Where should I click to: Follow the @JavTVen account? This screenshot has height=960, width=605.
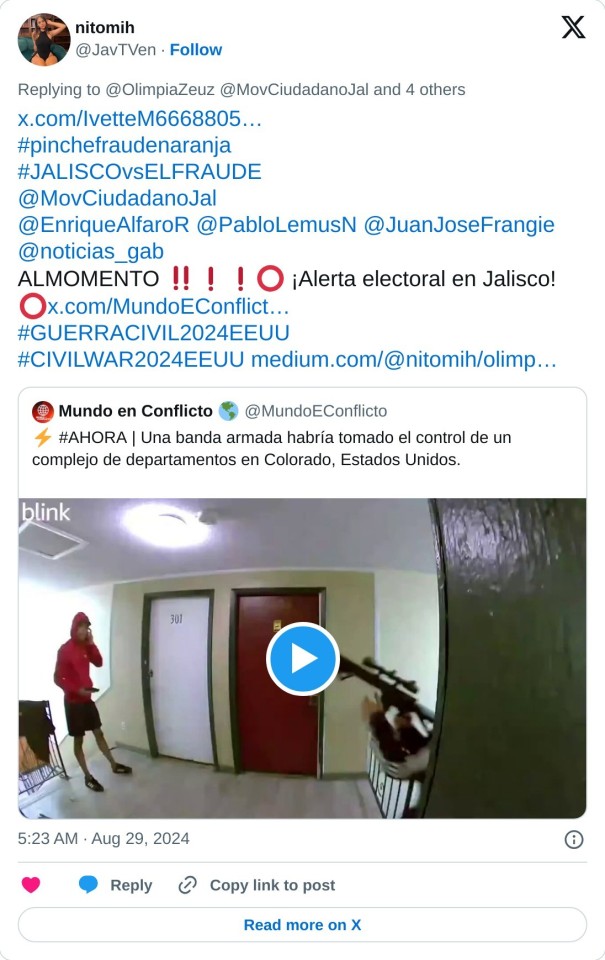coord(196,50)
